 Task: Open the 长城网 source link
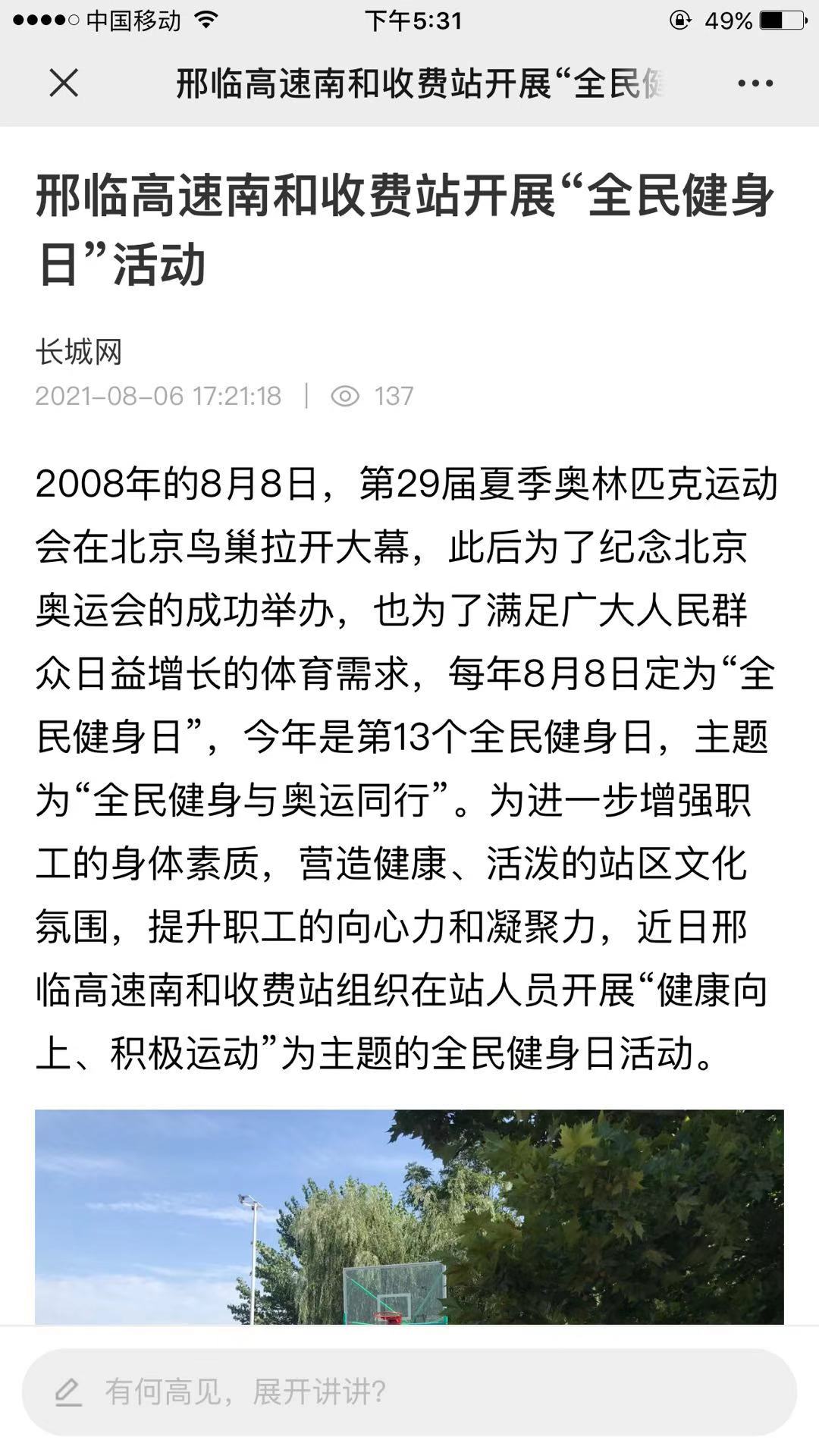79,353
